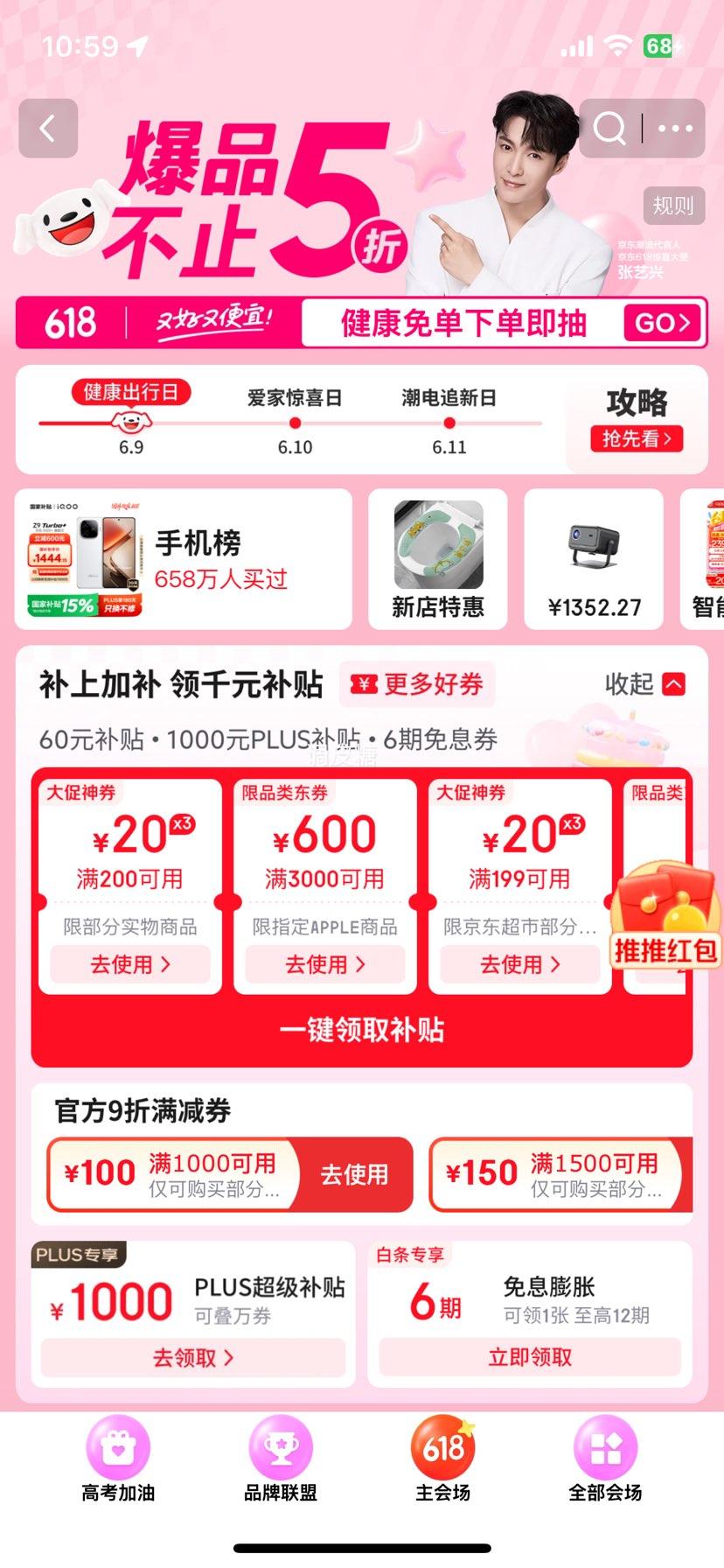Claim all subsidies with 一键领取补贴
Screen dimensions: 724x1568
point(361,1030)
